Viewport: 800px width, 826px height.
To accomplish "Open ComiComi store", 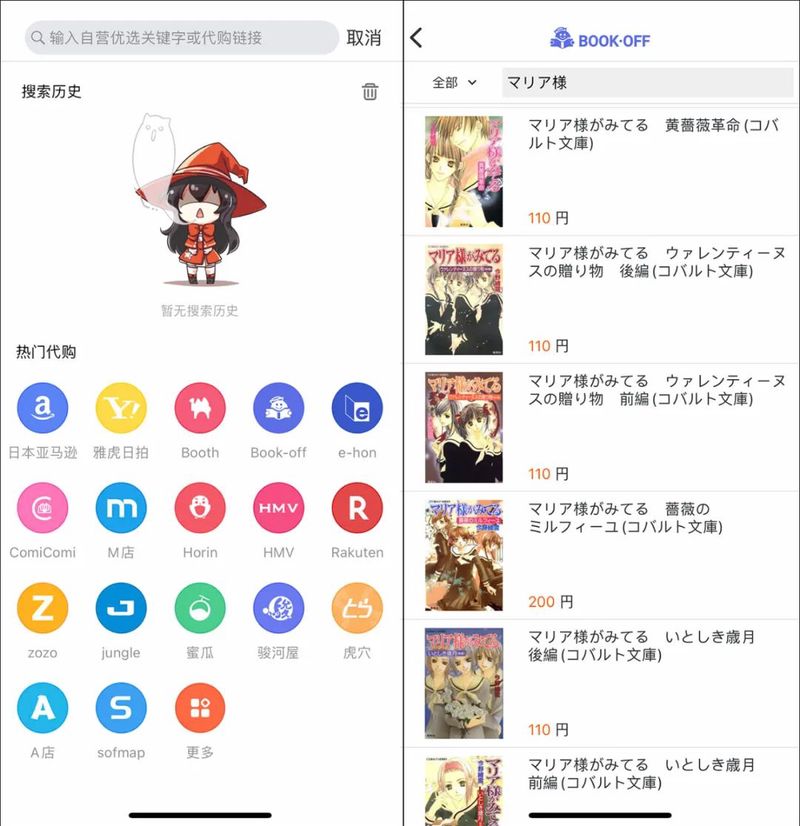I will [x=43, y=508].
